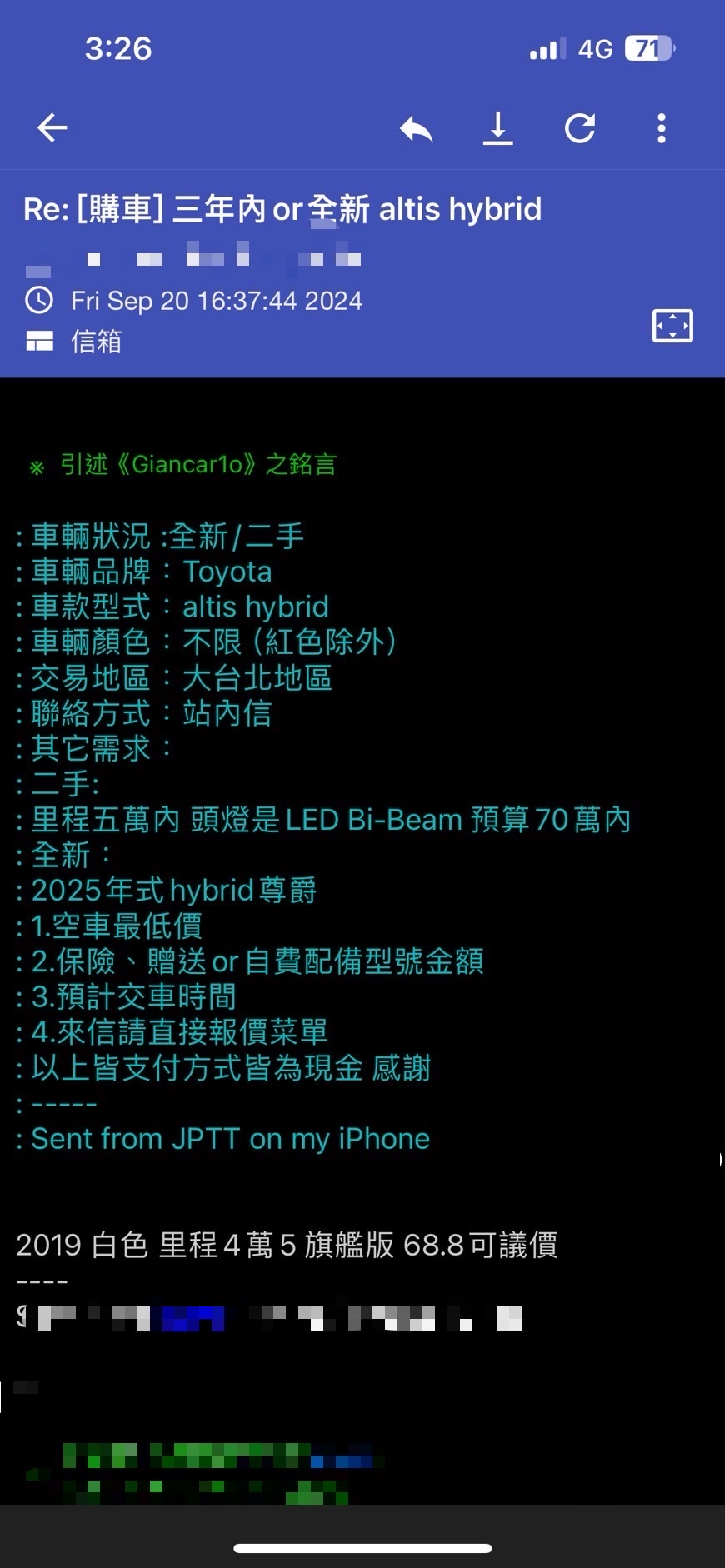Open the three-dot overflow menu
725x1568 pixels.
point(662,128)
